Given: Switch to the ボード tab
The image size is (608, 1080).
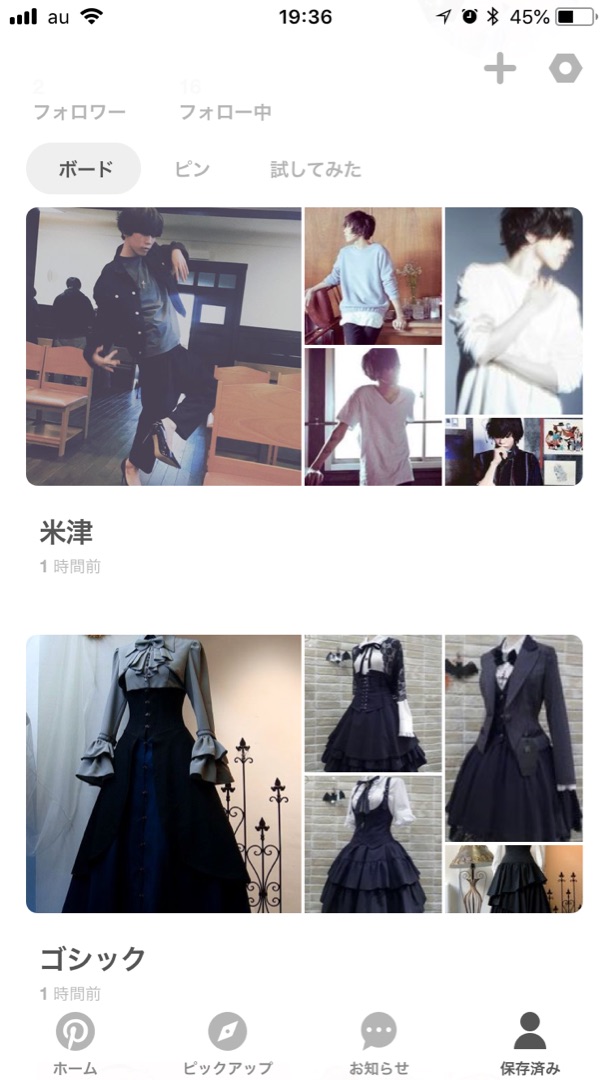Looking at the screenshot, I should tap(84, 169).
